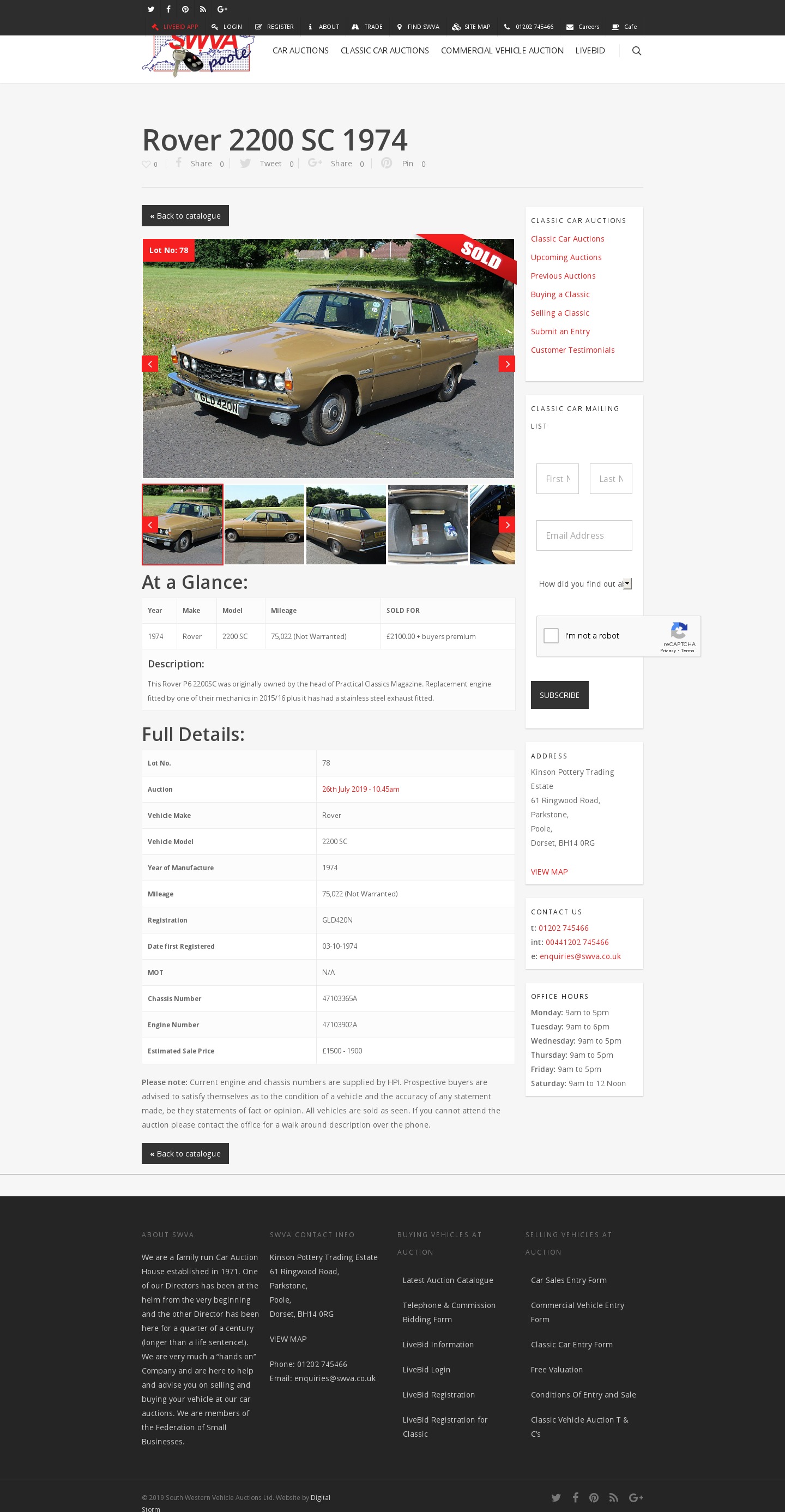
Task: Tap the enquiries@swva.co.uk email link
Action: pyautogui.click(x=579, y=956)
